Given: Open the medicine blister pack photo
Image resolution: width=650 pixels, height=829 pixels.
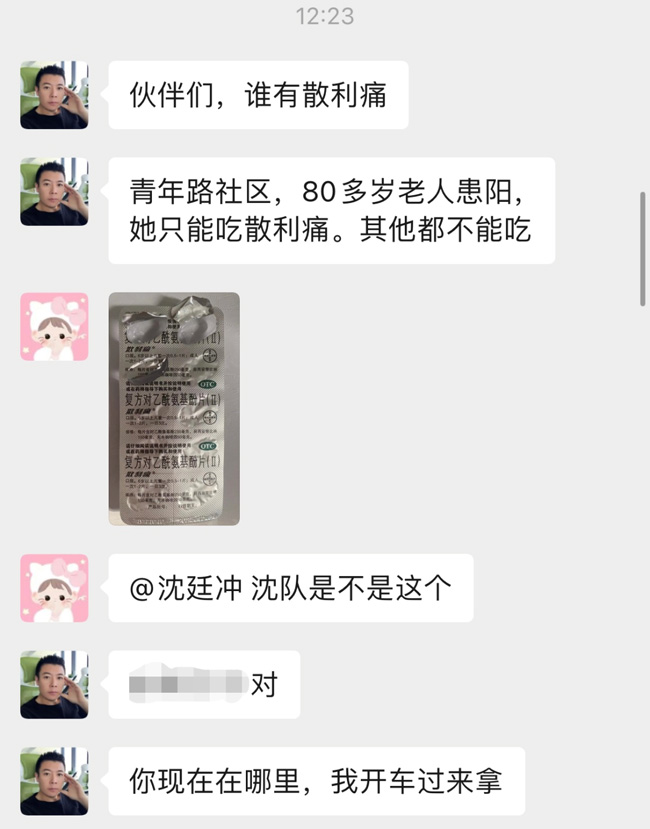Looking at the screenshot, I should pos(174,408).
